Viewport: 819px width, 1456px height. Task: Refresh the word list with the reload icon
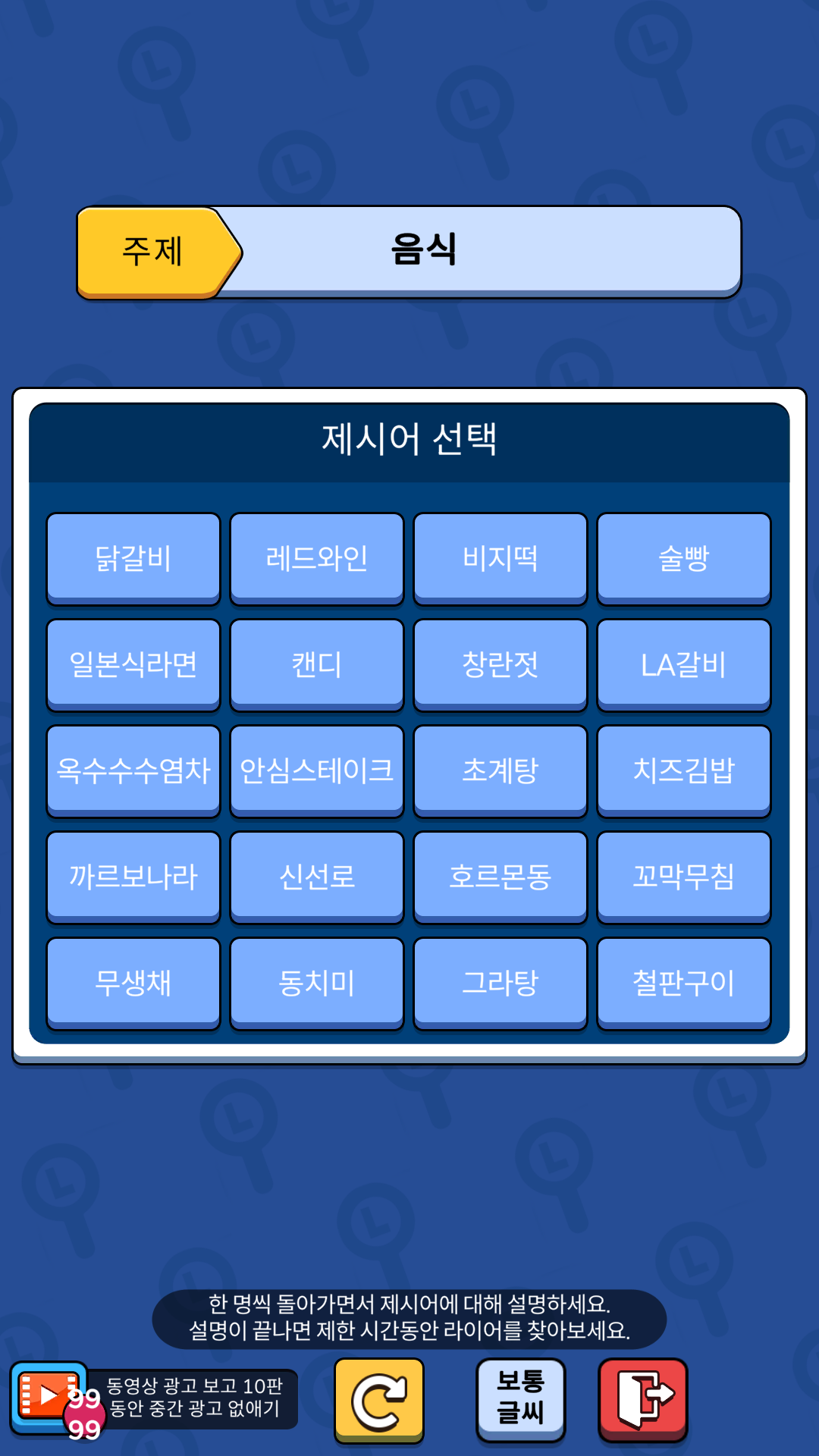click(x=379, y=1400)
